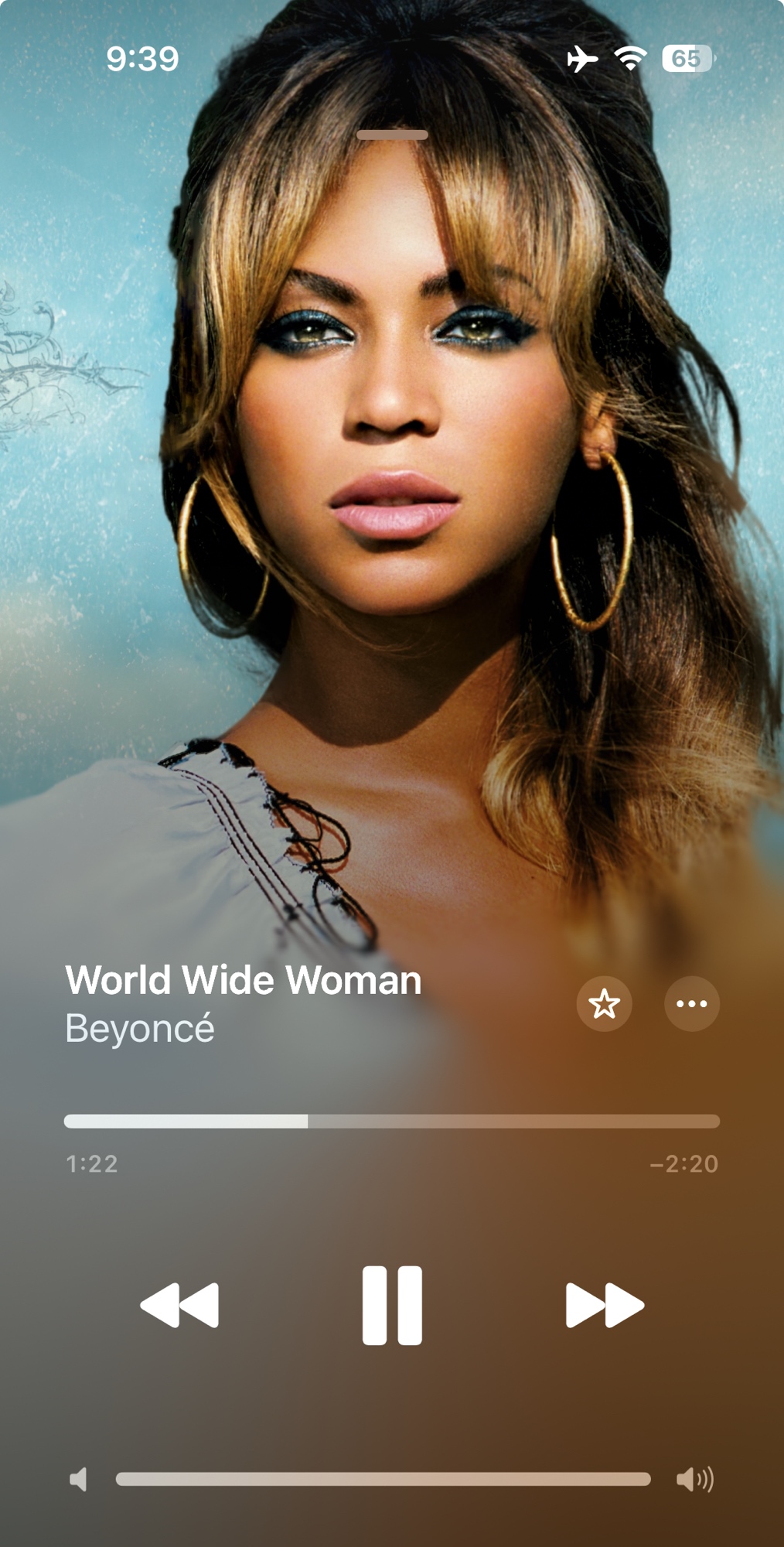Pause the song World Wide Woman
The width and height of the screenshot is (784, 1547).
pos(392,1306)
